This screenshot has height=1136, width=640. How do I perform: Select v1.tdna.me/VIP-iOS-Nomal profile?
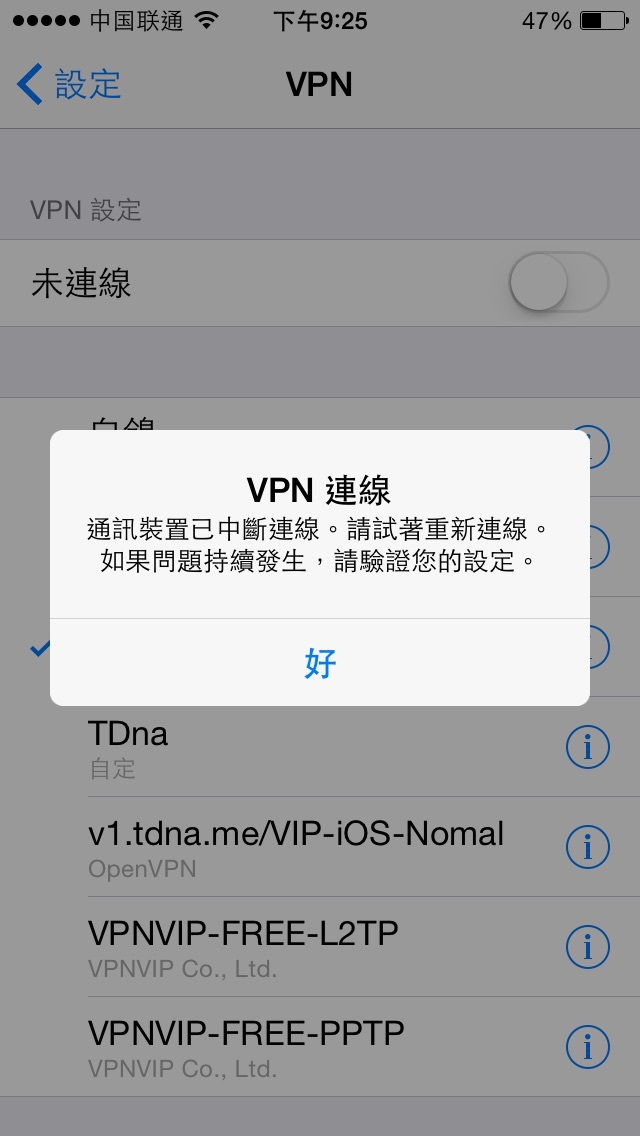coord(300,847)
